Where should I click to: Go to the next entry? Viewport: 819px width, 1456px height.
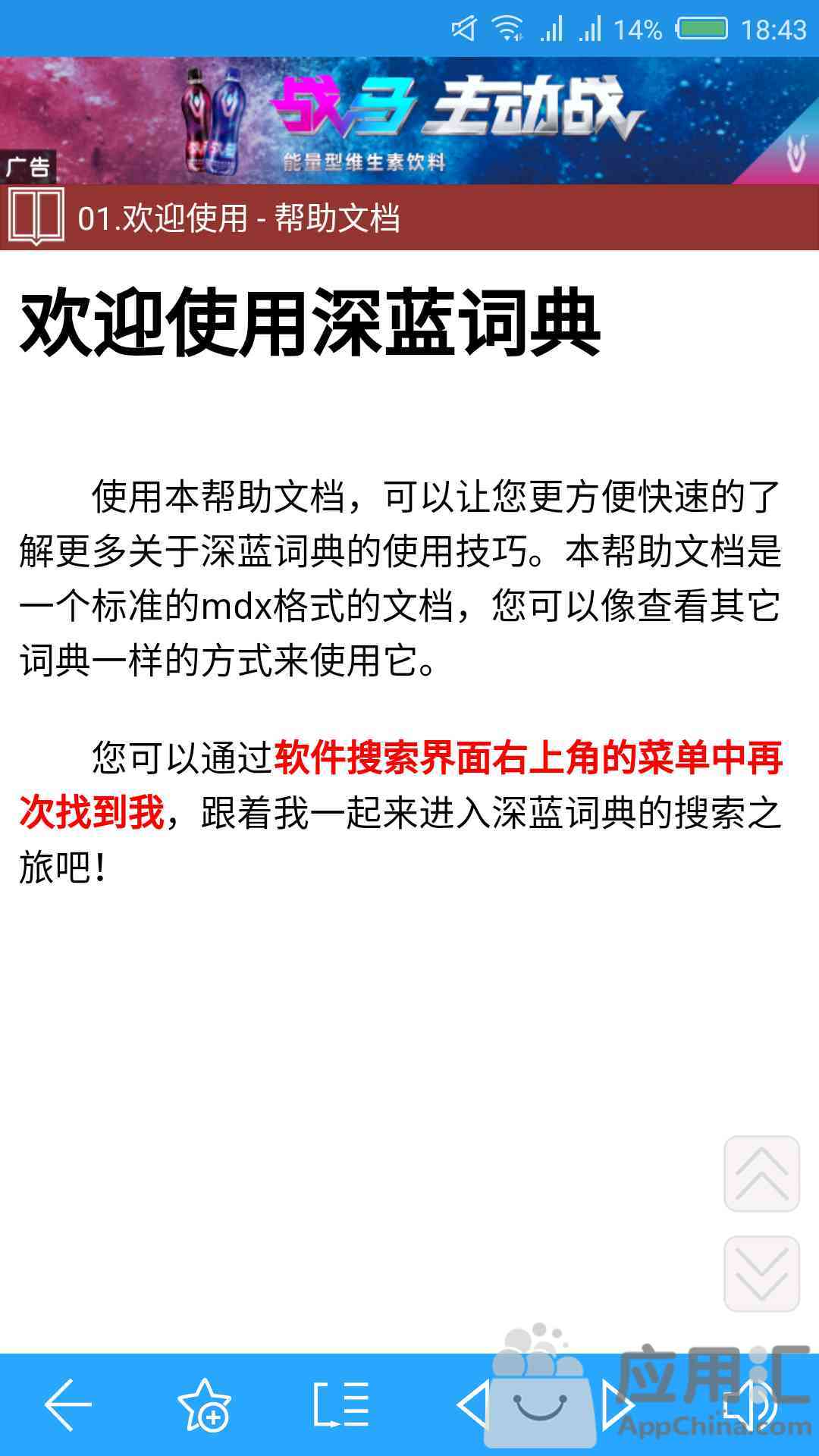tap(617, 1404)
